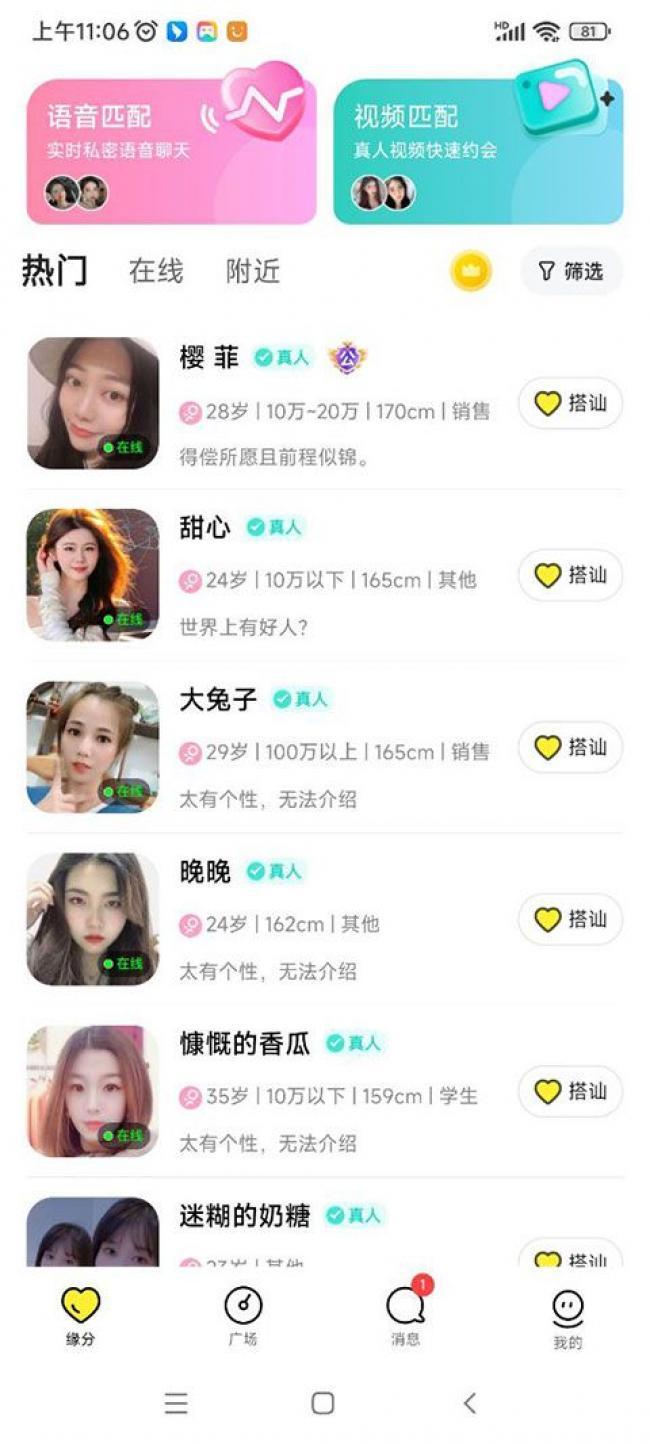The image size is (650, 1444).
Task: Open the 视频匹配 video match card
Action: pos(477,150)
